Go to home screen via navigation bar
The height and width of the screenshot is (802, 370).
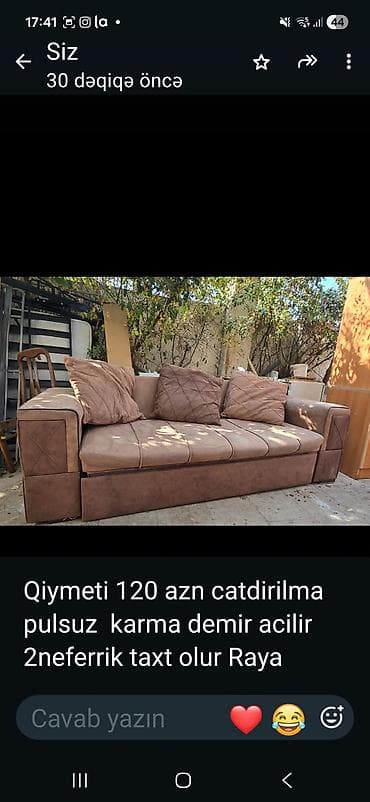pos(183,781)
